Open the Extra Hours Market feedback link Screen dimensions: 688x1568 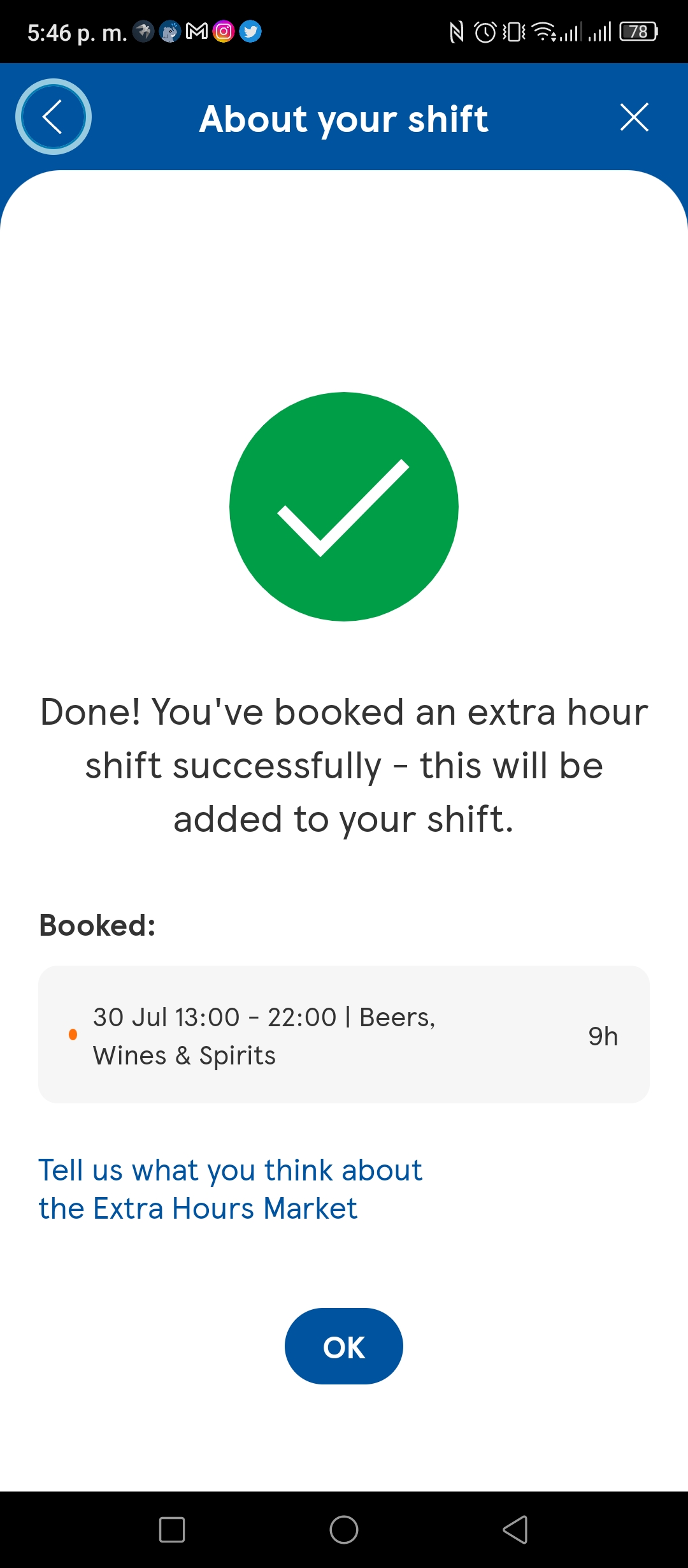coord(230,1189)
